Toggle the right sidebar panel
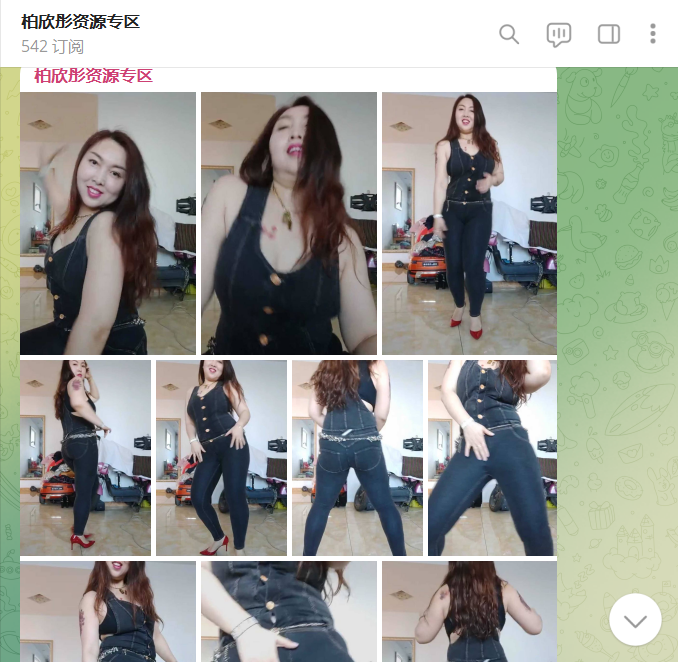This screenshot has width=678, height=662. (608, 34)
